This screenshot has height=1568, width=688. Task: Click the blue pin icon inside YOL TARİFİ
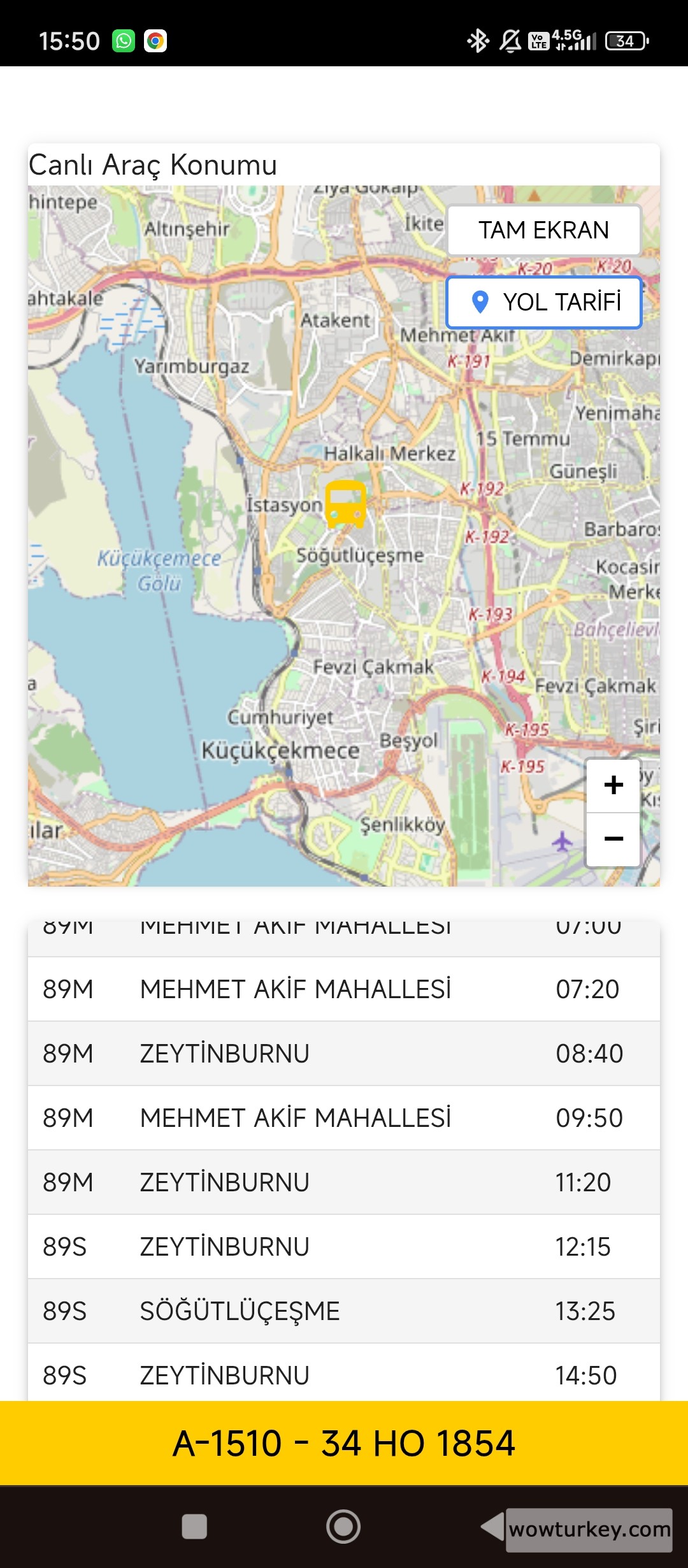[479, 301]
